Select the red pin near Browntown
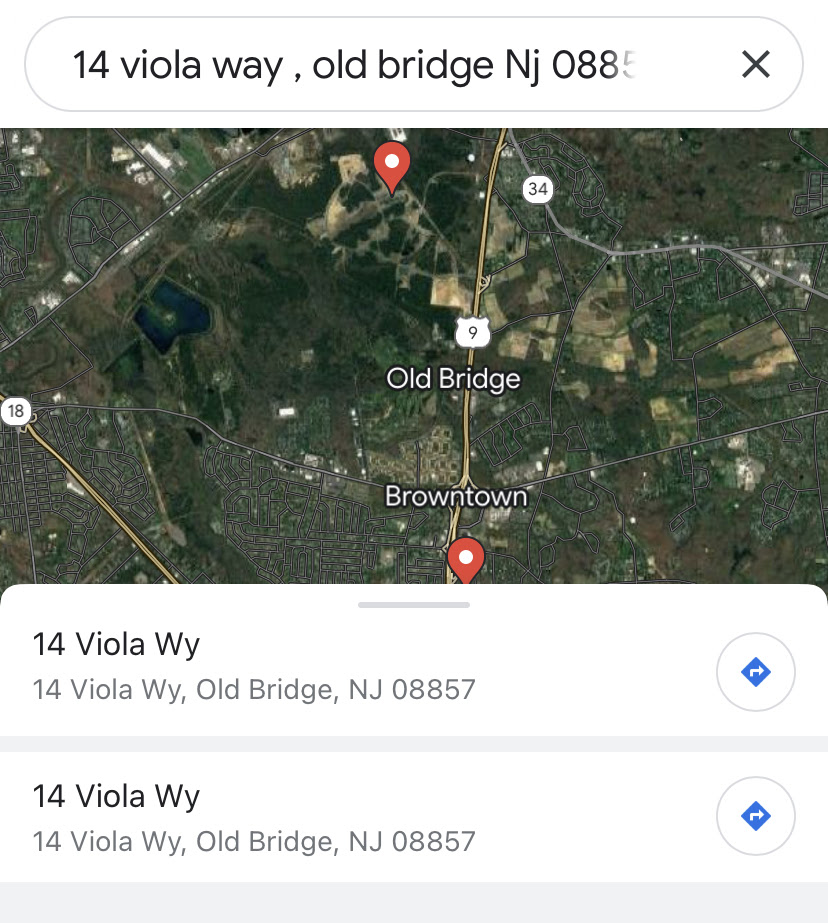Image resolution: width=828 pixels, height=923 pixels. click(465, 560)
